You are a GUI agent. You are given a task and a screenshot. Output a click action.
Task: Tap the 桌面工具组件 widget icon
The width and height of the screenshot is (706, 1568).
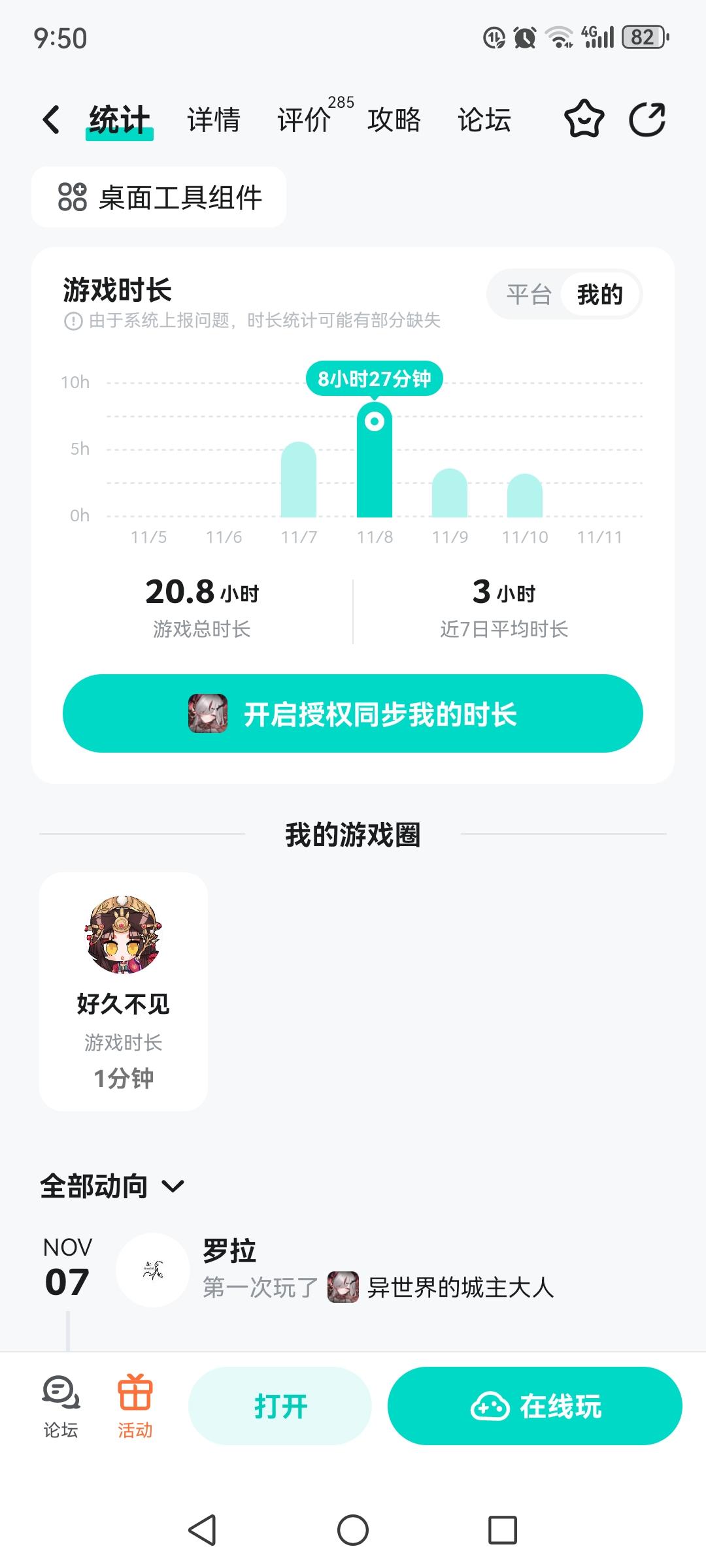tap(74, 197)
